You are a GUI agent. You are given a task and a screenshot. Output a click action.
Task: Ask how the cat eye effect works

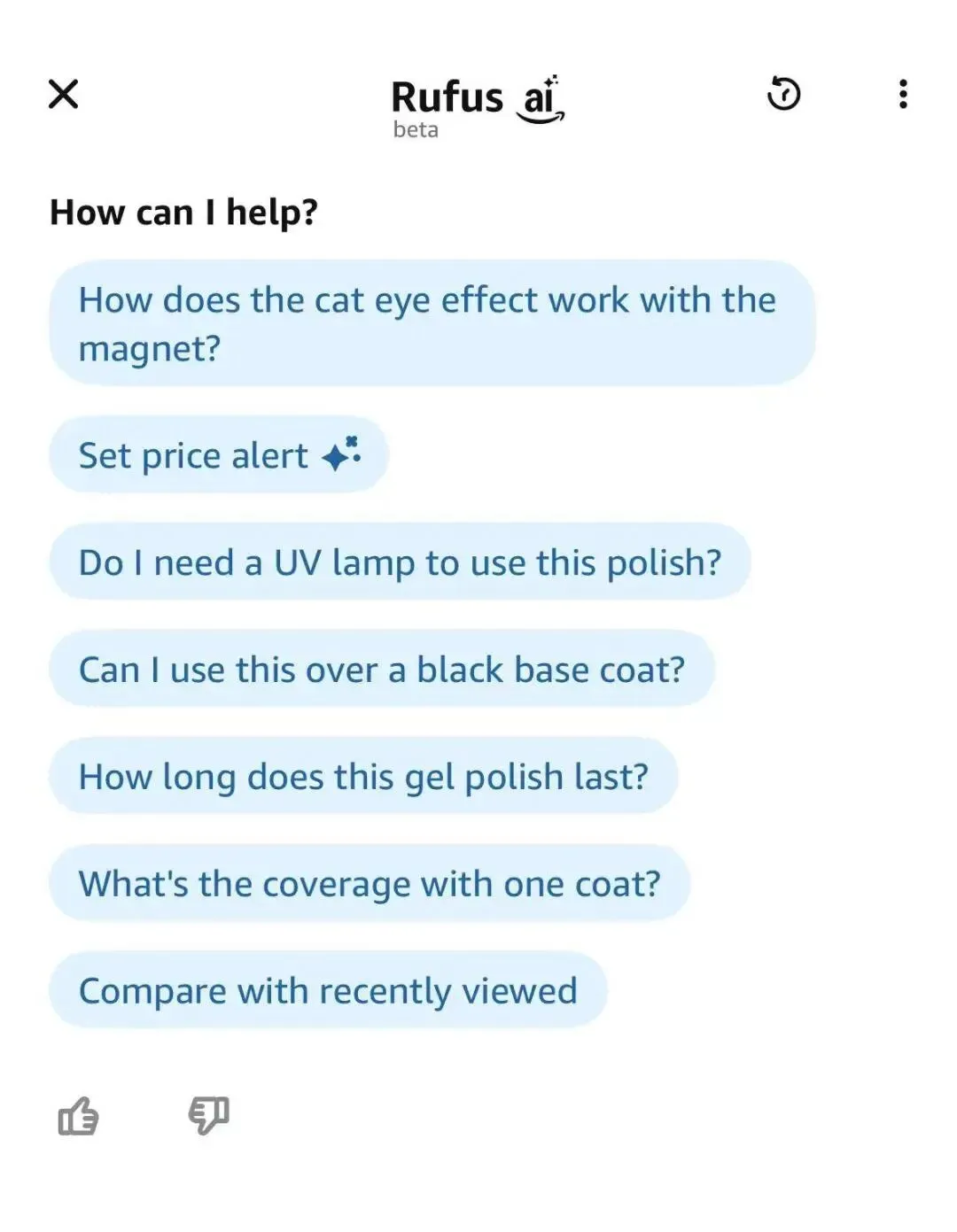[x=432, y=323]
